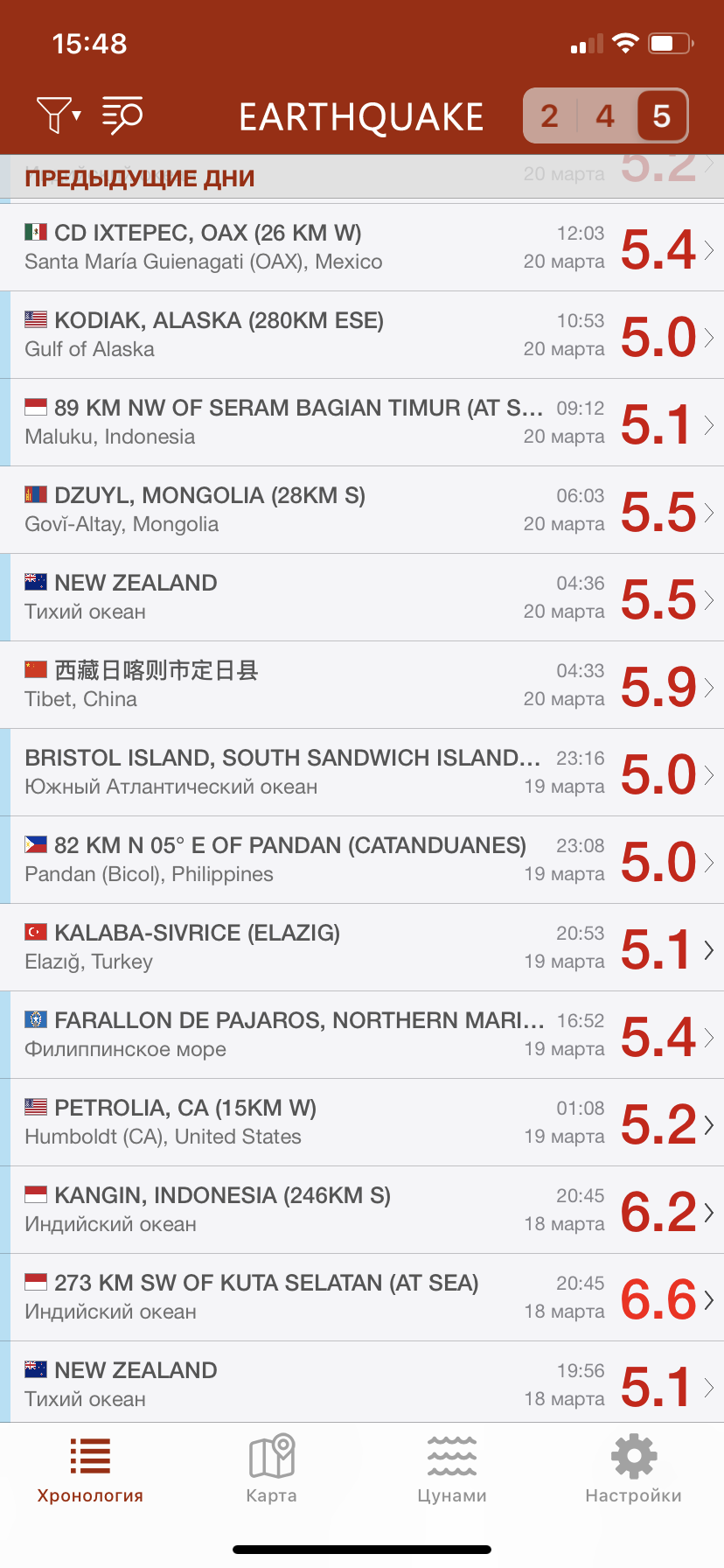Select magnitude 2 filter
This screenshot has height=1568, width=724.
[550, 115]
